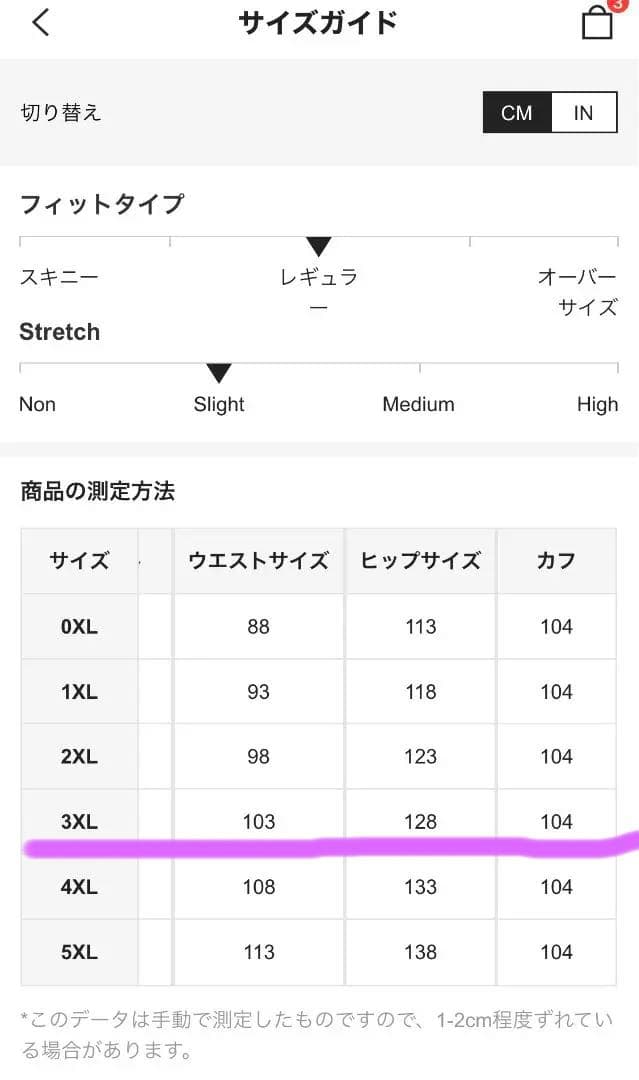The image size is (639, 1080).
Task: Go back from the size guide
Action: pos(41,23)
